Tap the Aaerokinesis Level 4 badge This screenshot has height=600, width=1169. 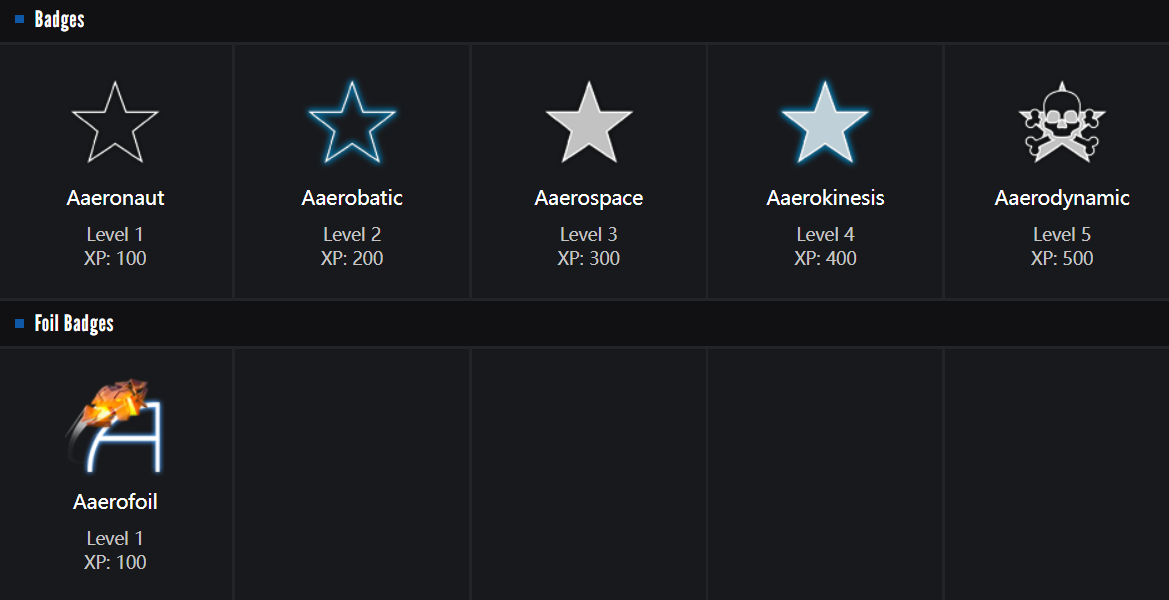coord(825,124)
